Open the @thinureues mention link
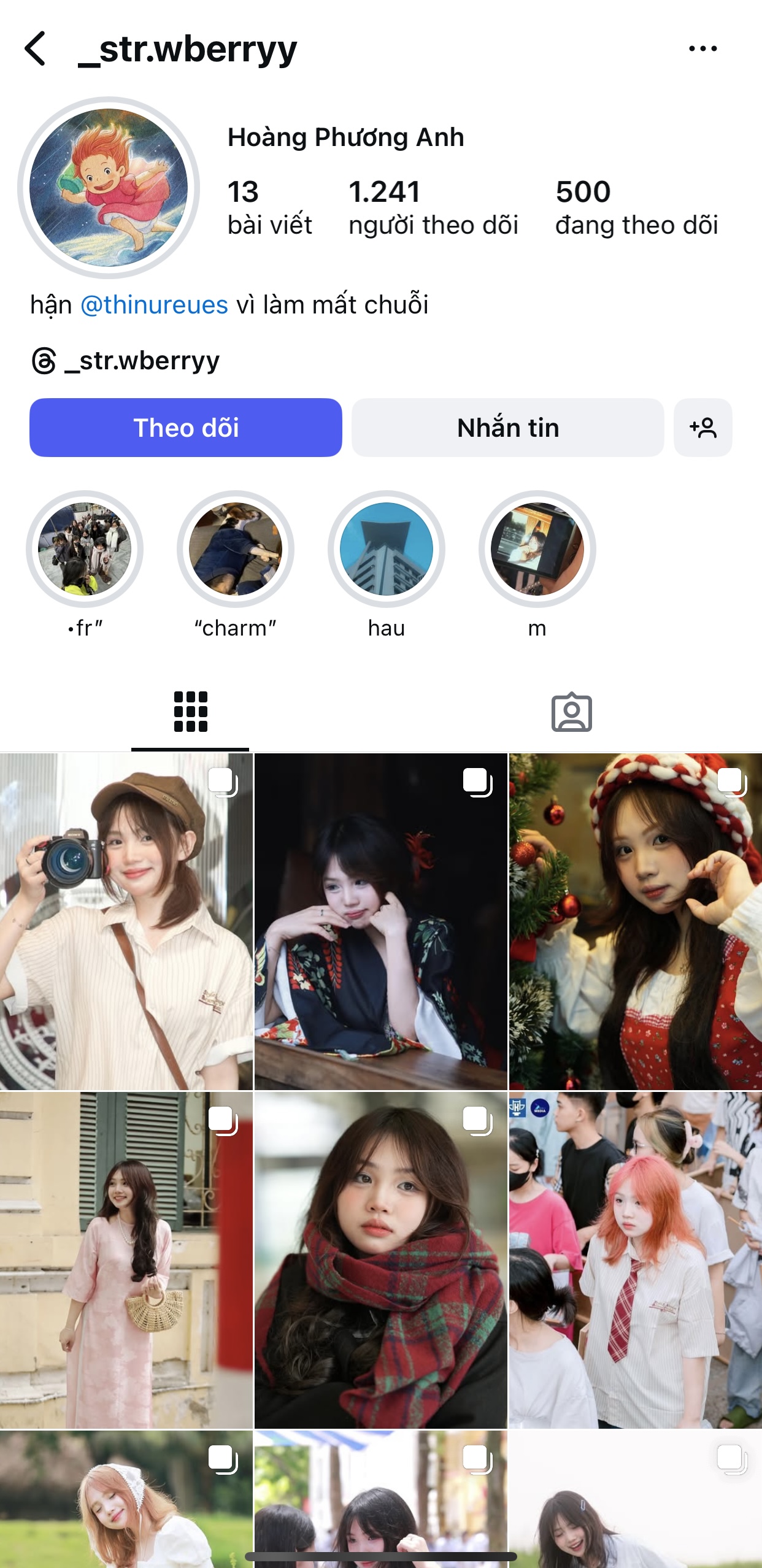Viewport: 762px width, 1568px height. point(154,305)
